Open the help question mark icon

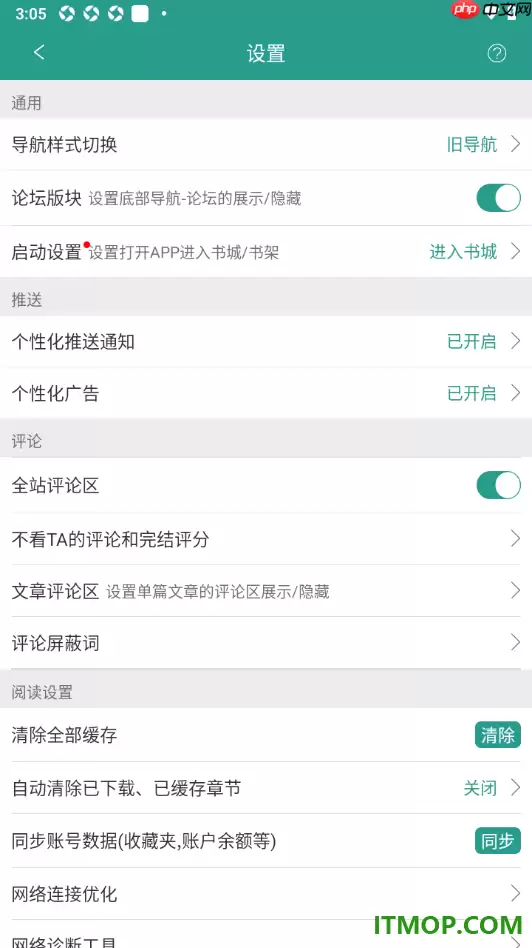496,53
